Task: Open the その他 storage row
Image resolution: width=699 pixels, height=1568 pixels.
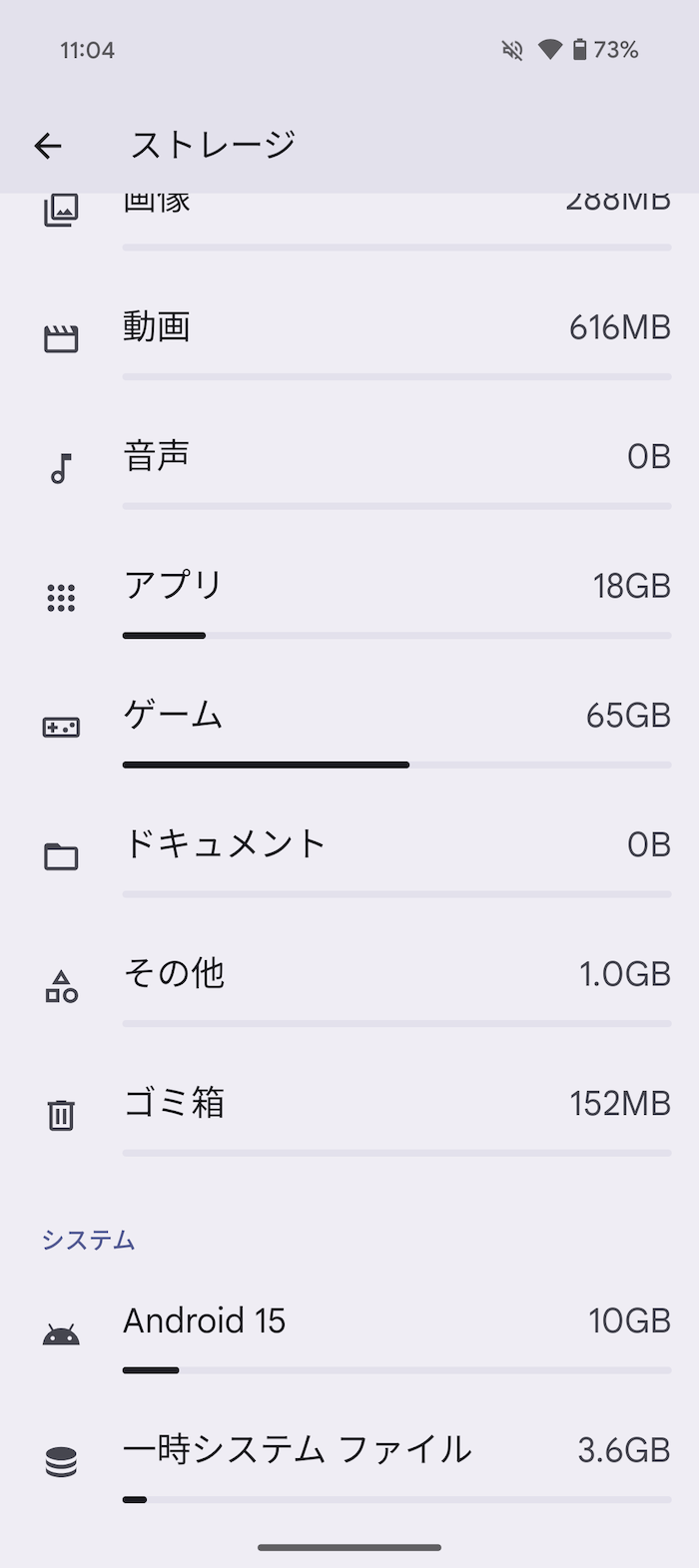Action: [x=349, y=987]
